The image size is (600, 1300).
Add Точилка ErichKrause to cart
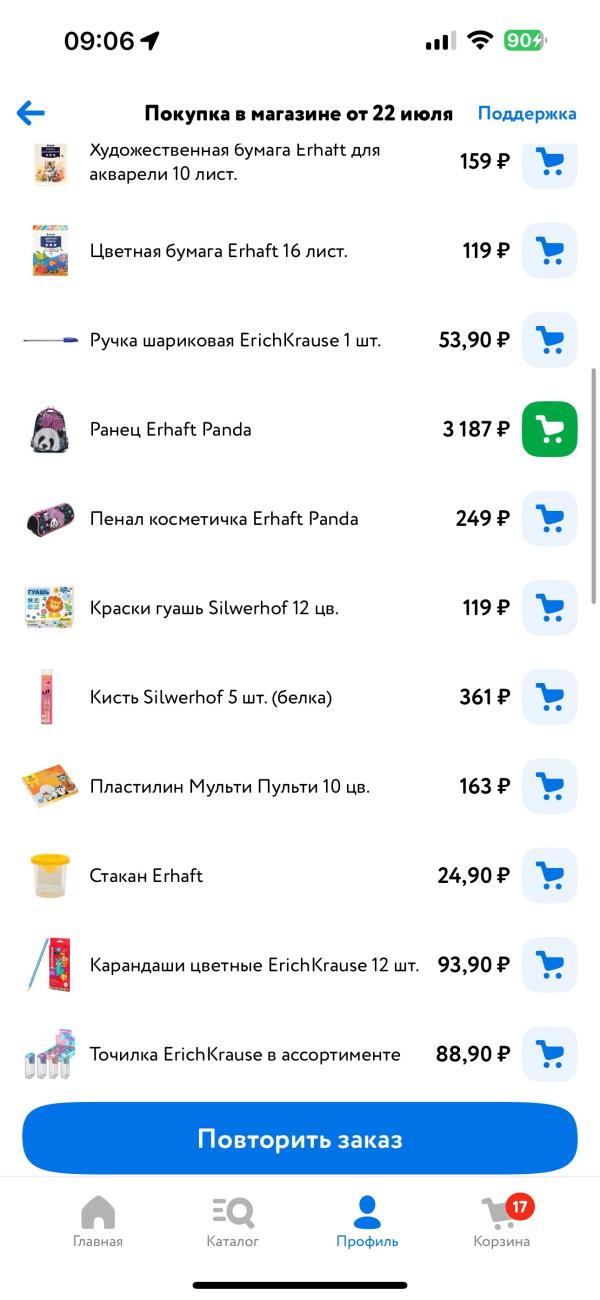pyautogui.click(x=549, y=1054)
